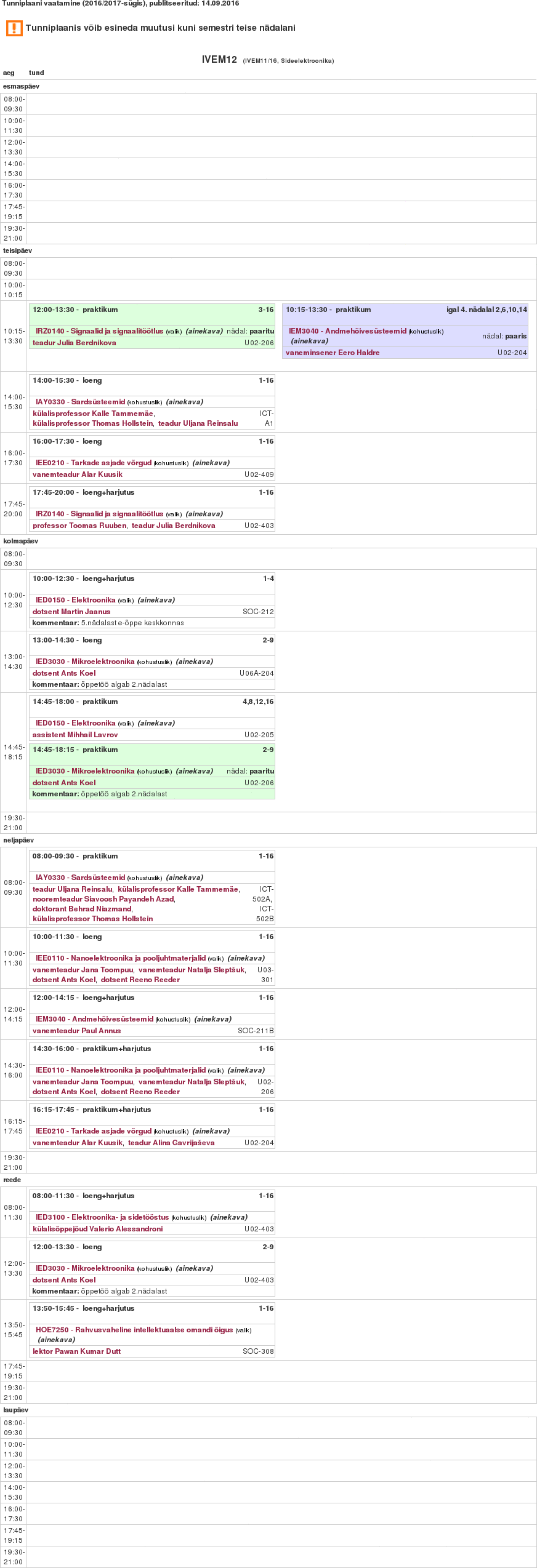Open nooremteadur Siavoosh Payandeh Azad link
The height and width of the screenshot is (1568, 537).
103,899
